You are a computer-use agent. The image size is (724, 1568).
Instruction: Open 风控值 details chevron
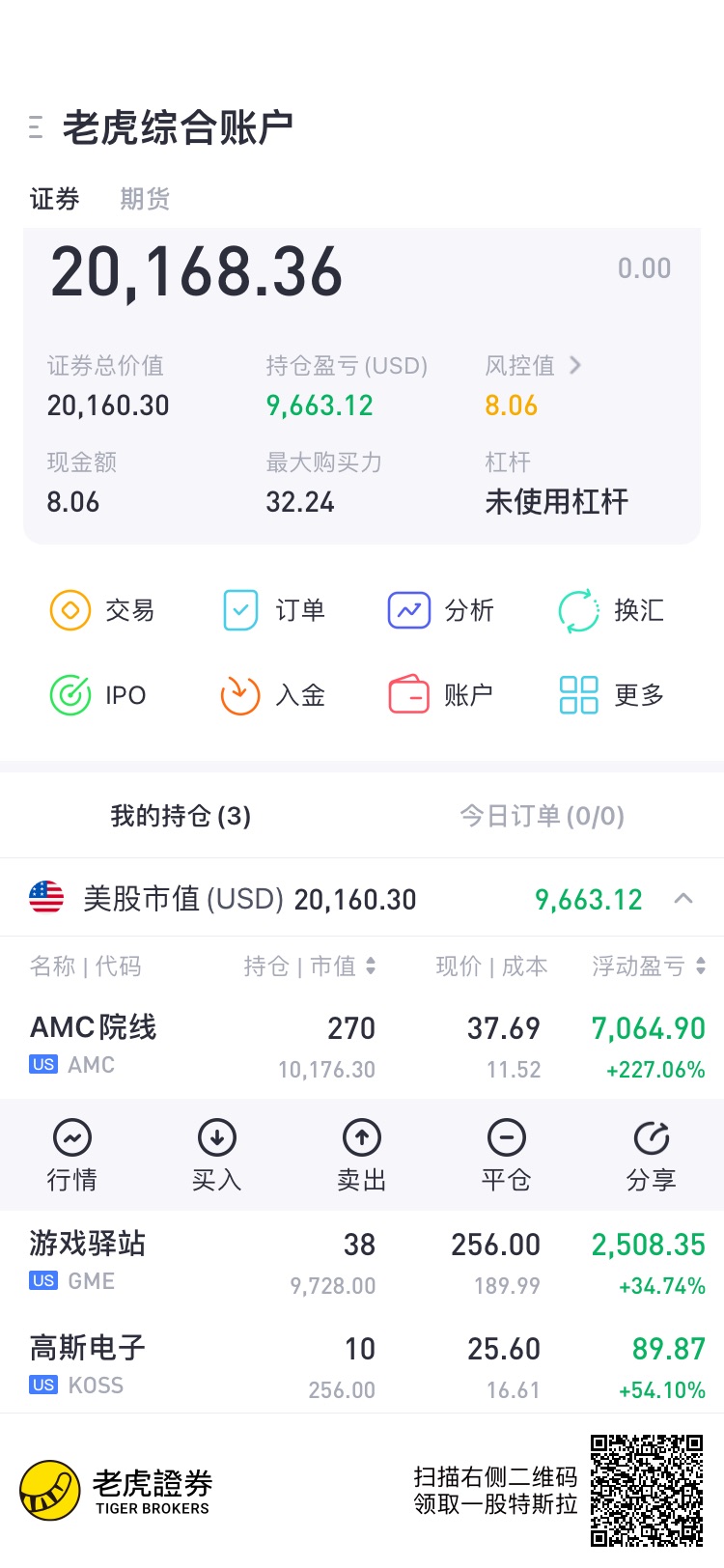pos(575,365)
